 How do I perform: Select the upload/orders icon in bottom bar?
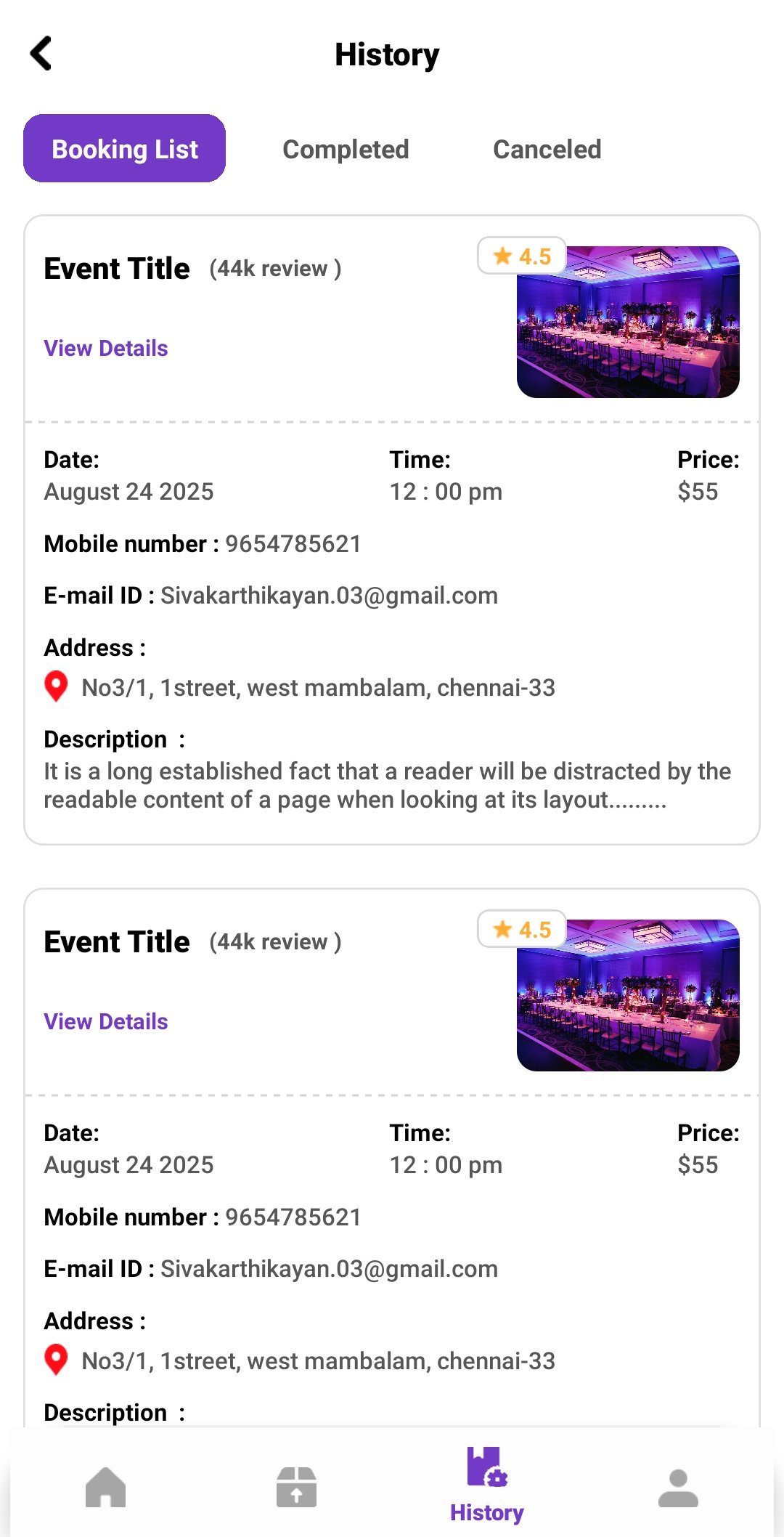click(296, 1485)
